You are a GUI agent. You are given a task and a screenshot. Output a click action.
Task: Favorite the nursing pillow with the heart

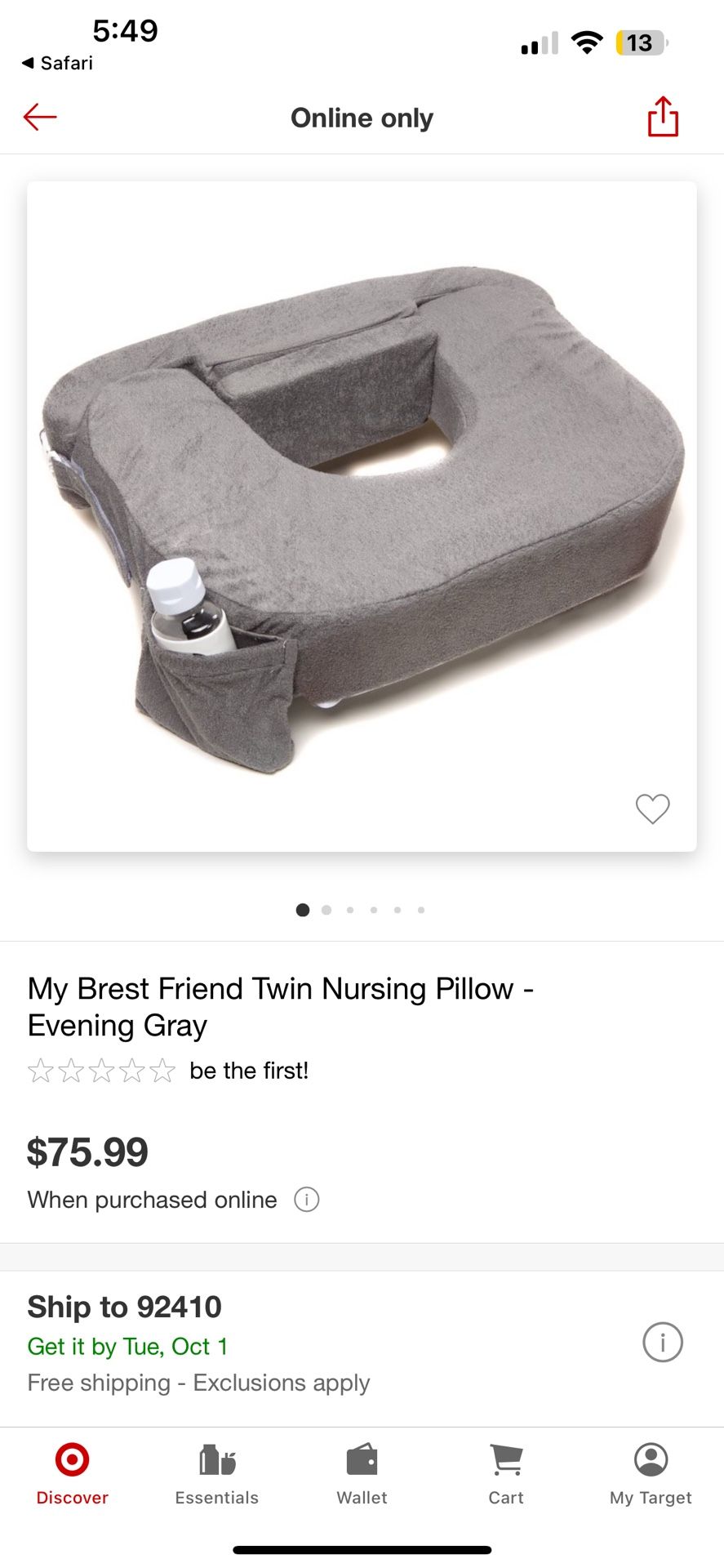pyautogui.click(x=652, y=808)
